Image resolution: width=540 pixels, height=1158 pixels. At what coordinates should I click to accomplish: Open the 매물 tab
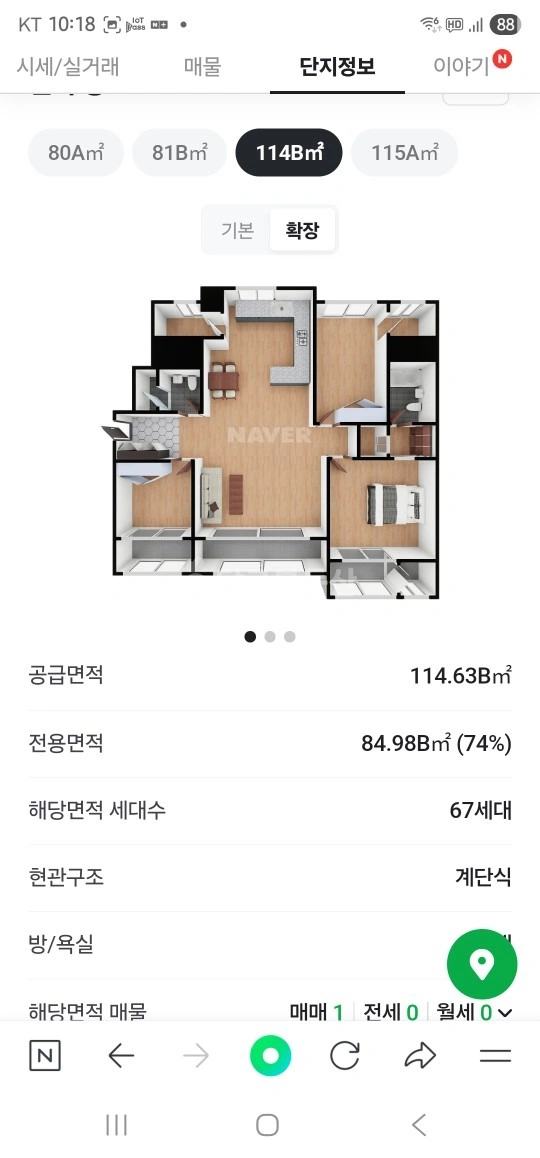click(202, 66)
